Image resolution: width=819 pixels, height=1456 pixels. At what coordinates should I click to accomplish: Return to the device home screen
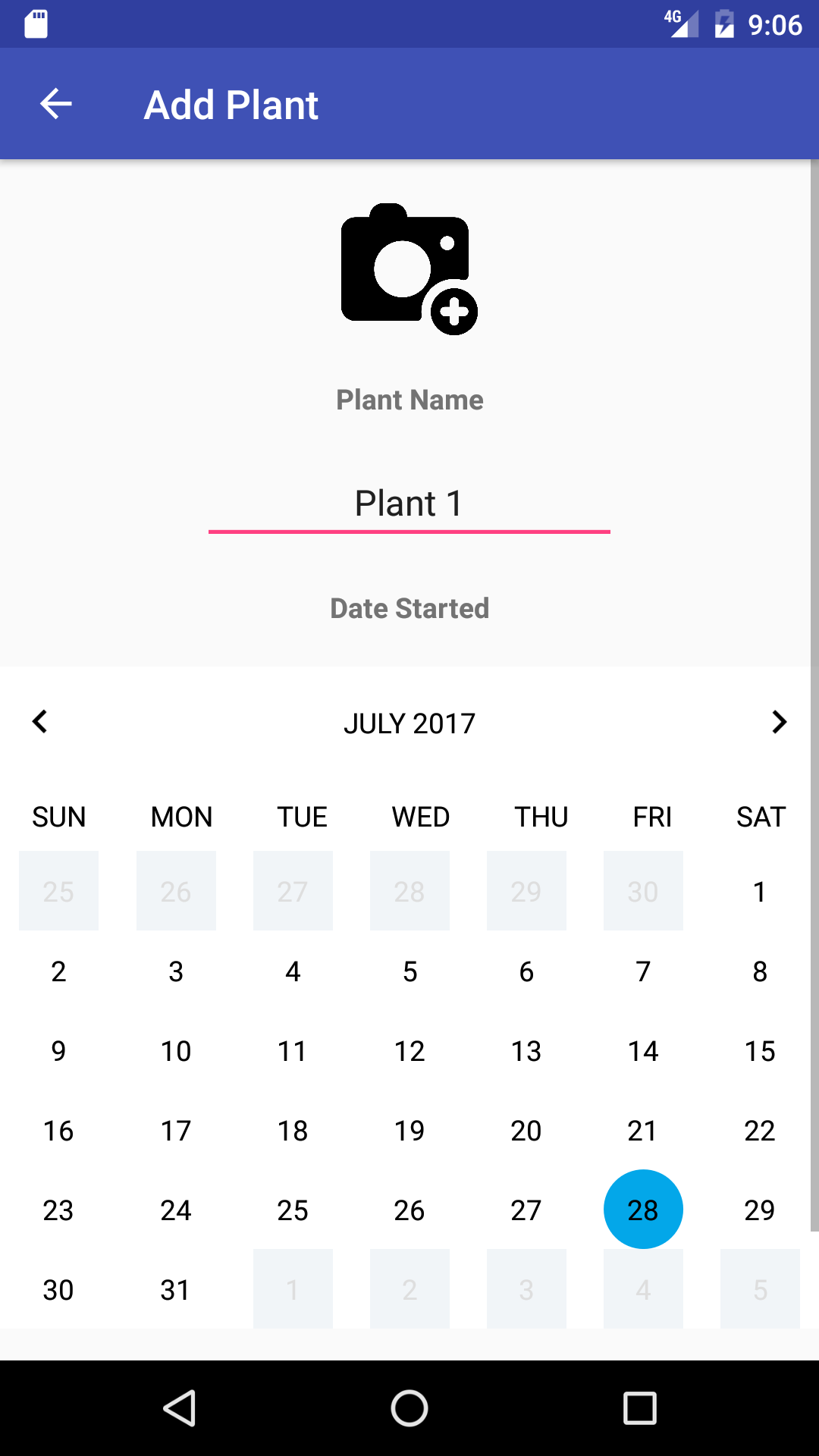409,1408
